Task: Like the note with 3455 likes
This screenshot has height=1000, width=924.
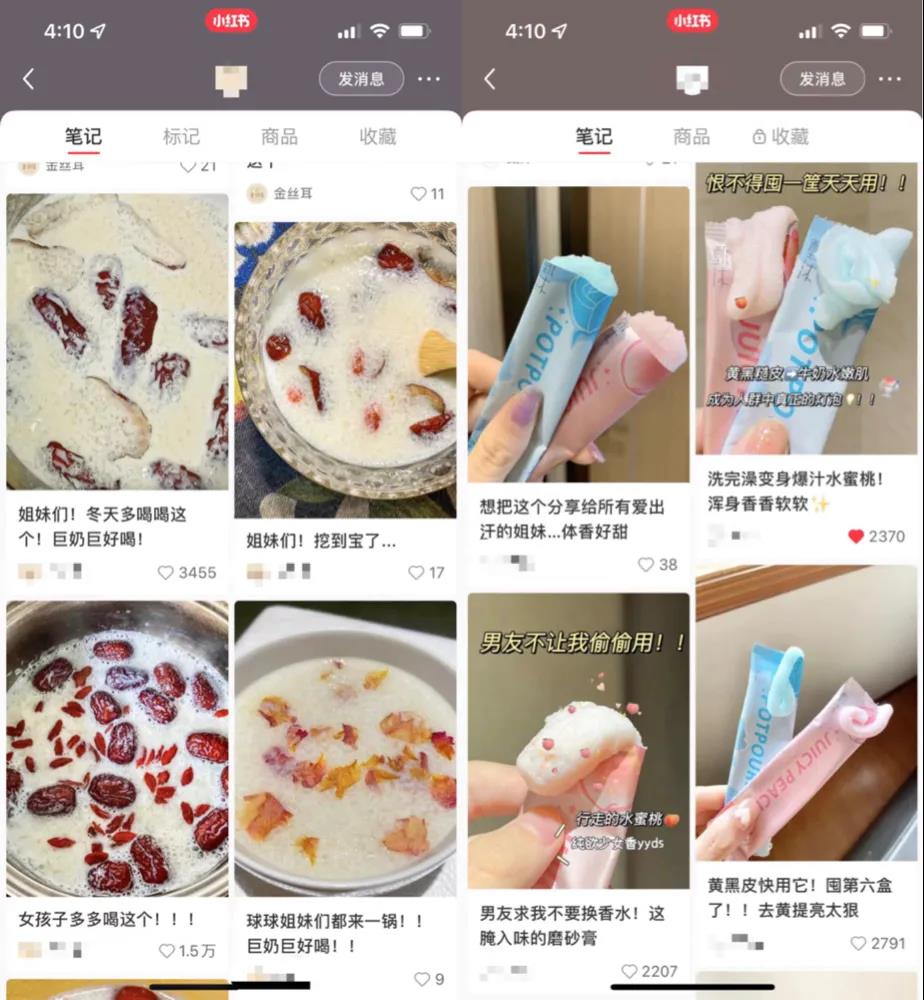Action: click(x=166, y=573)
